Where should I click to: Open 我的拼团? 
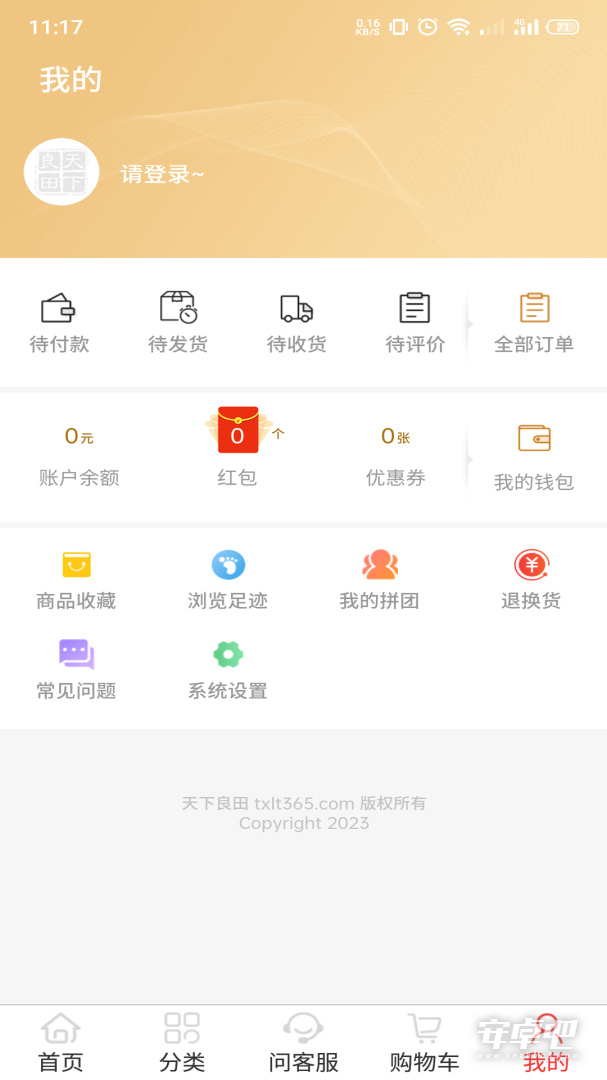380,581
